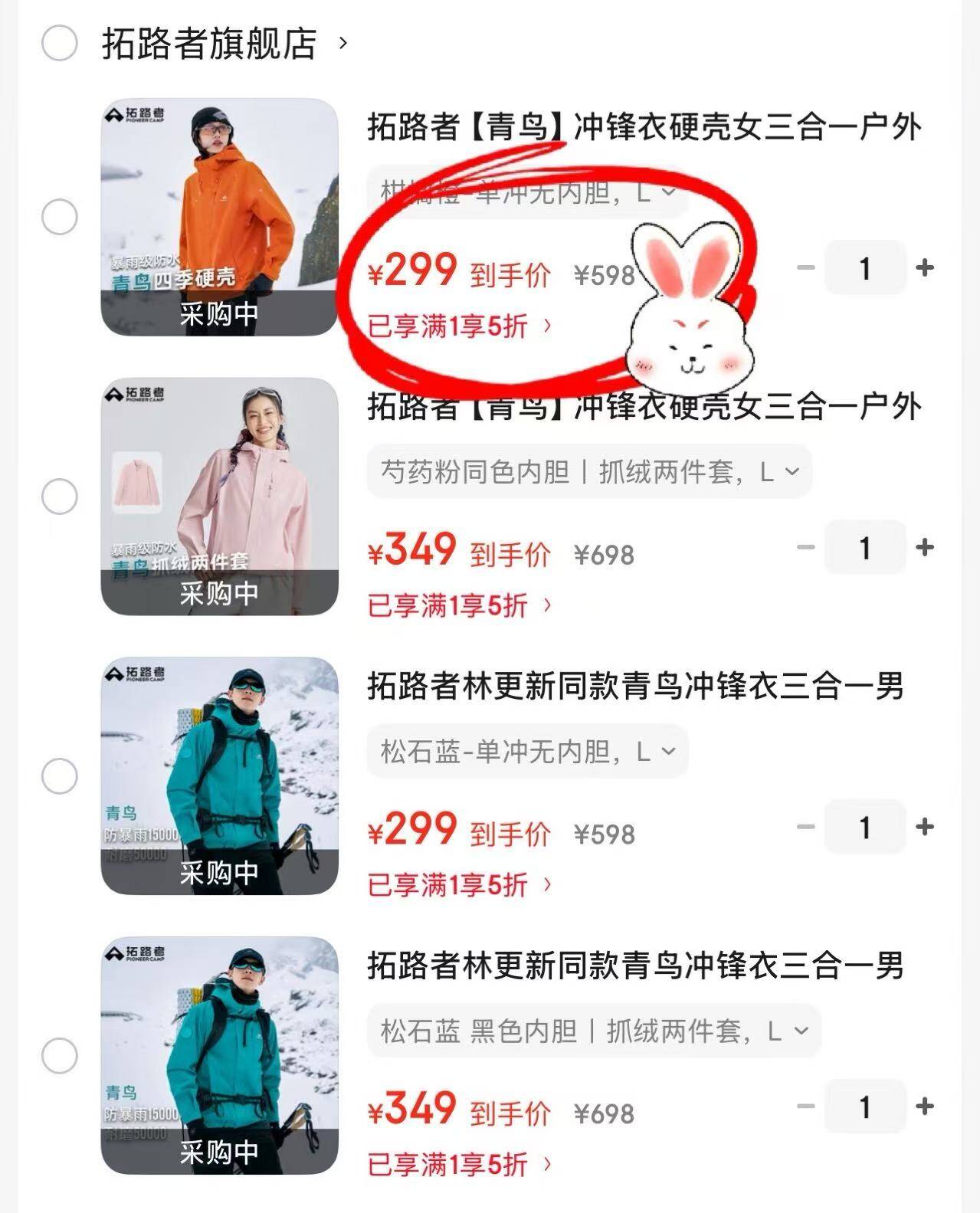Viewport: 980px width, 1213px height.
Task: Change the 松石蓝-单冲无内胆 variant option
Action: coord(527,751)
